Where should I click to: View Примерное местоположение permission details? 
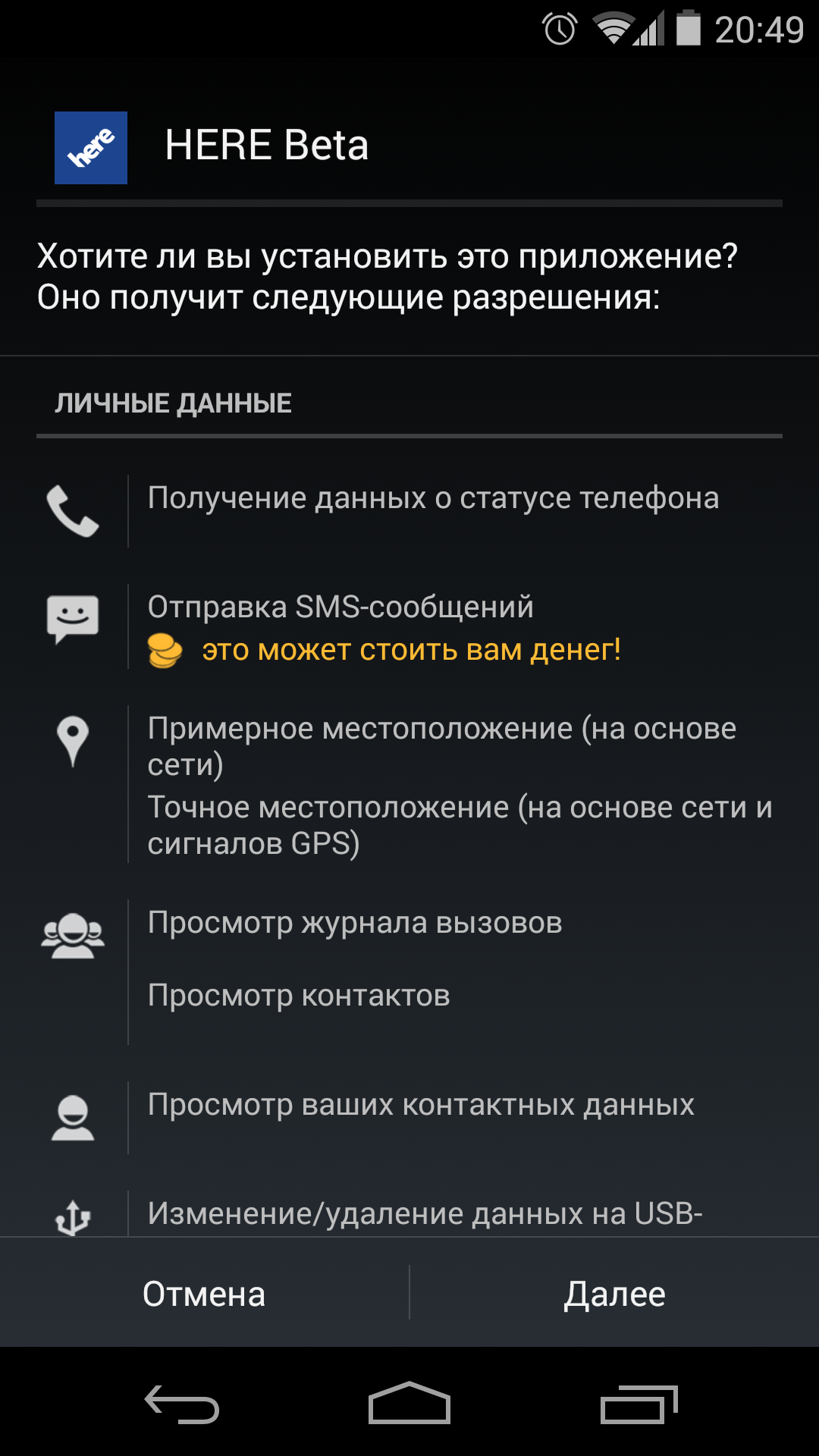(442, 746)
